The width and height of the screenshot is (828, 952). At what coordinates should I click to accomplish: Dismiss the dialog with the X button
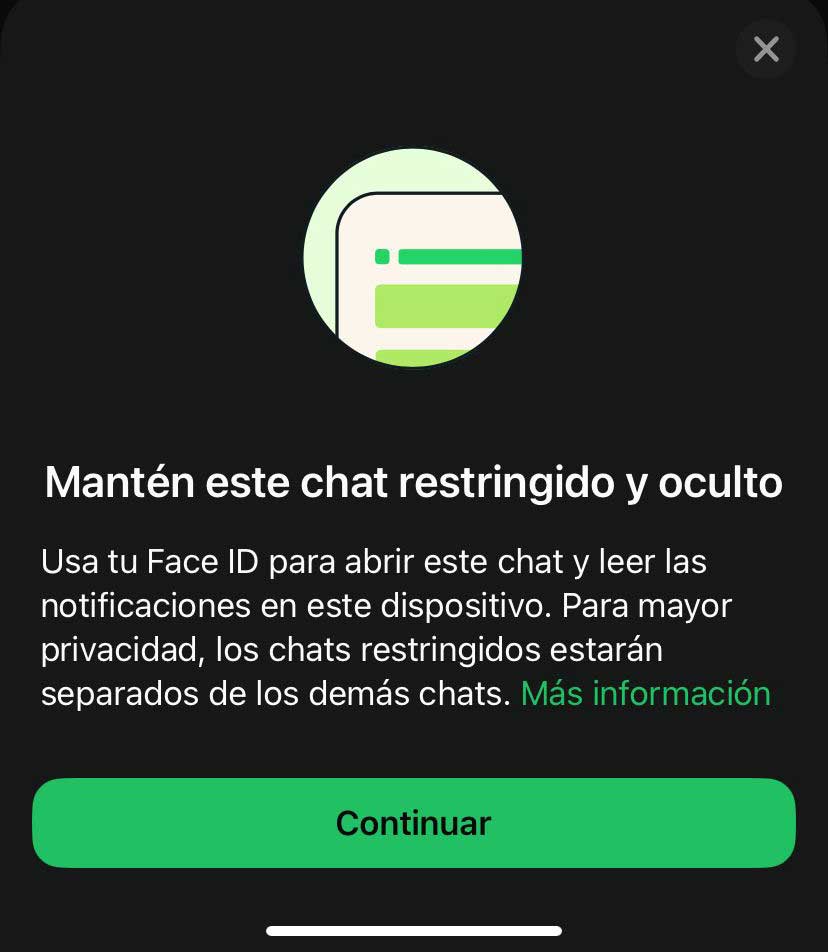click(x=766, y=49)
